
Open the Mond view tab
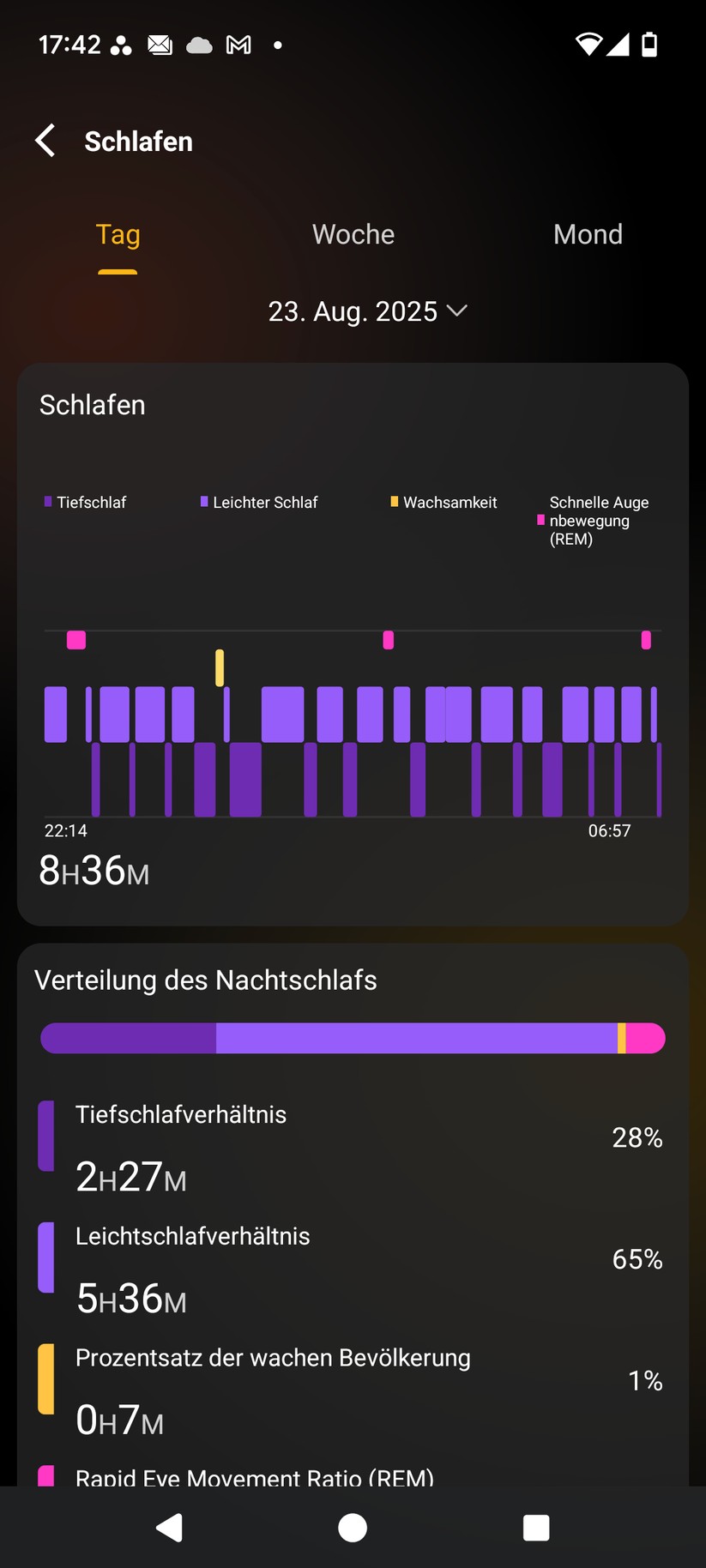(x=588, y=234)
